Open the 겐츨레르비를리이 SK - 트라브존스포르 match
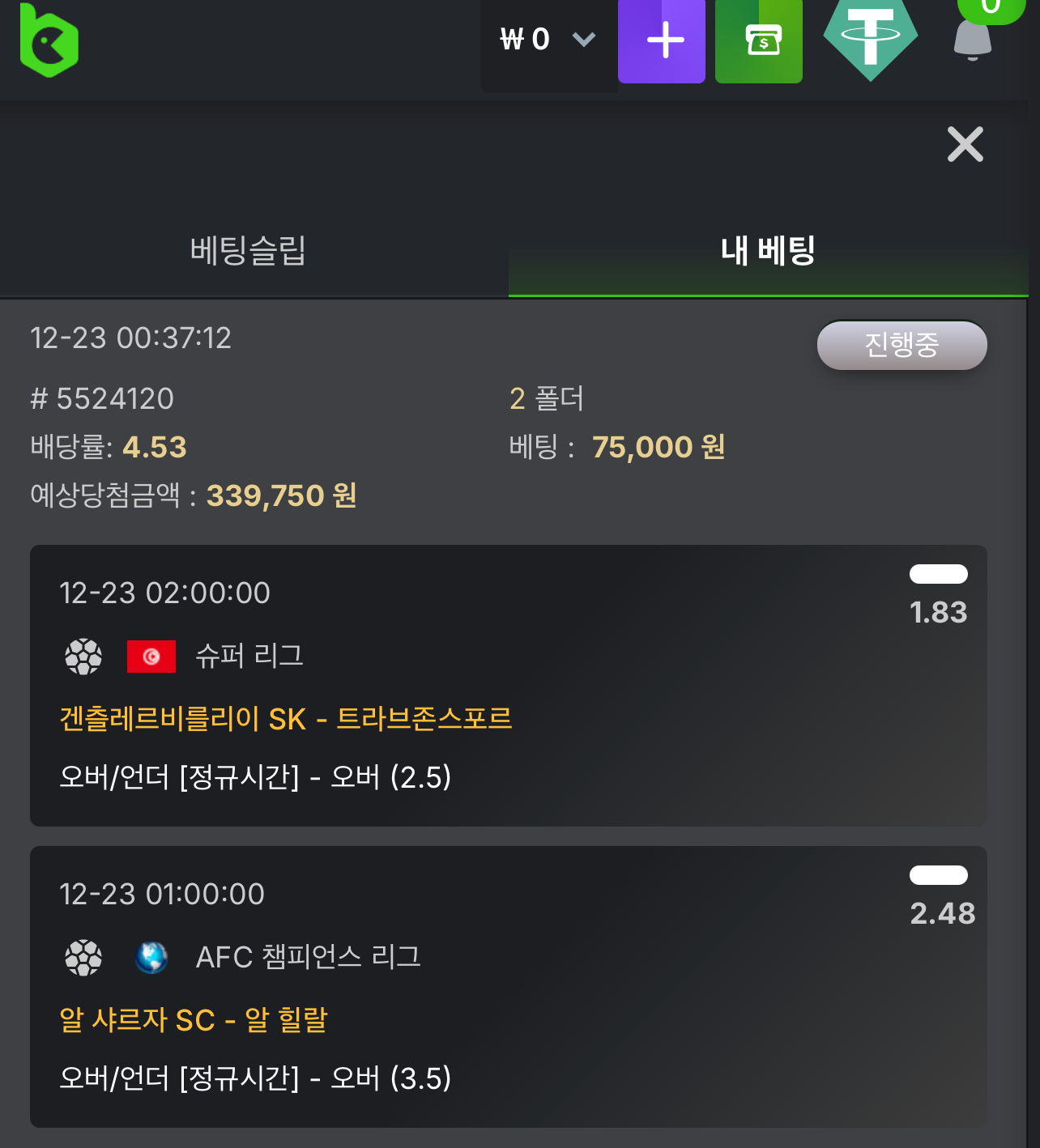Image resolution: width=1040 pixels, height=1148 pixels. [x=286, y=719]
